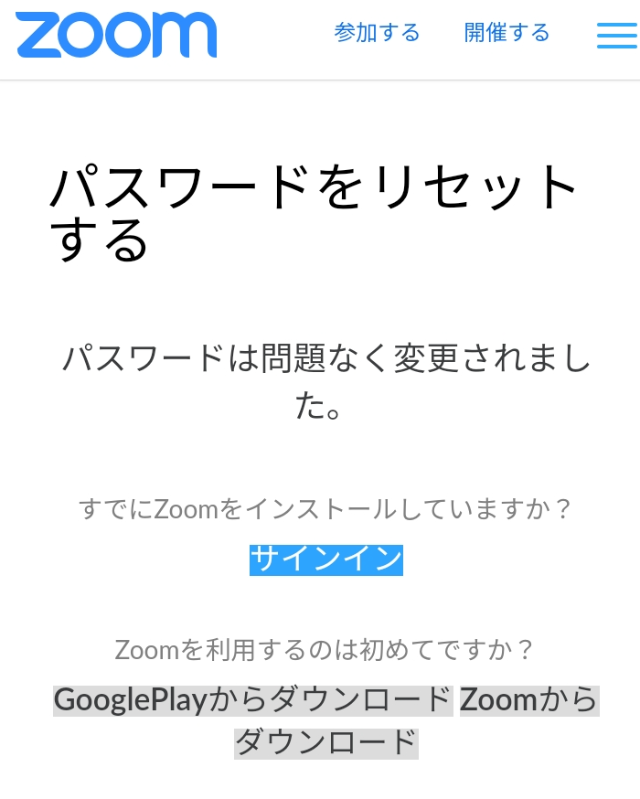Go to the Zoom homepage via the logo
Screen dimensions: 640x799
click(x=116, y=35)
